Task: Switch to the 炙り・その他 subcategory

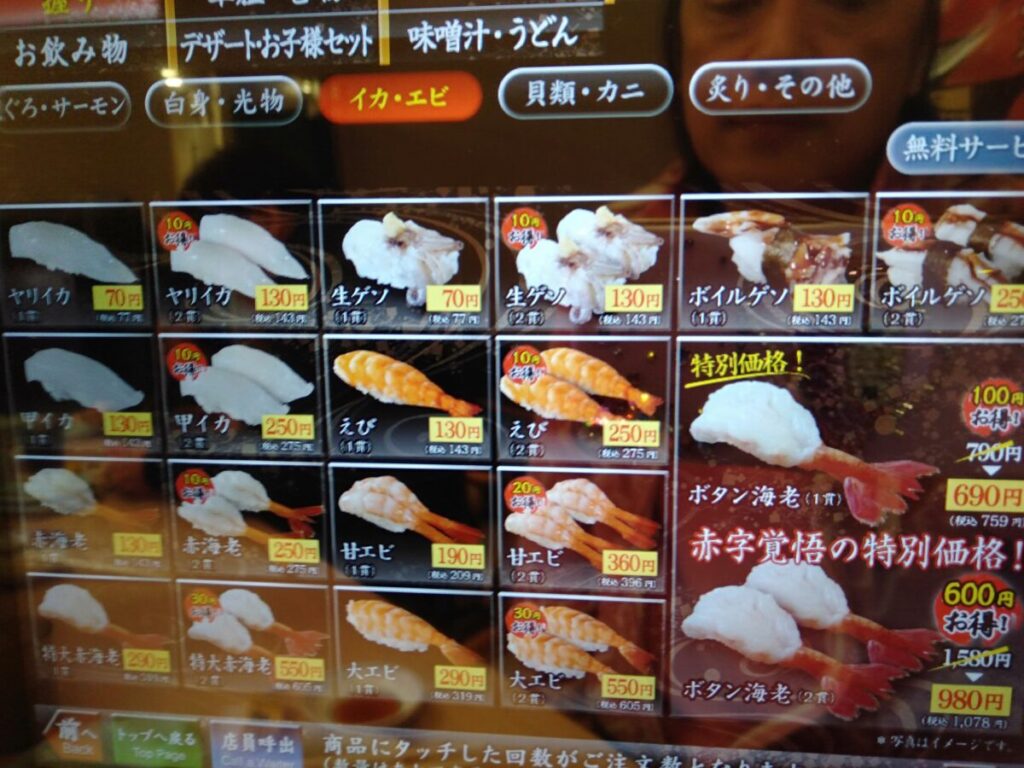Action: (780, 86)
